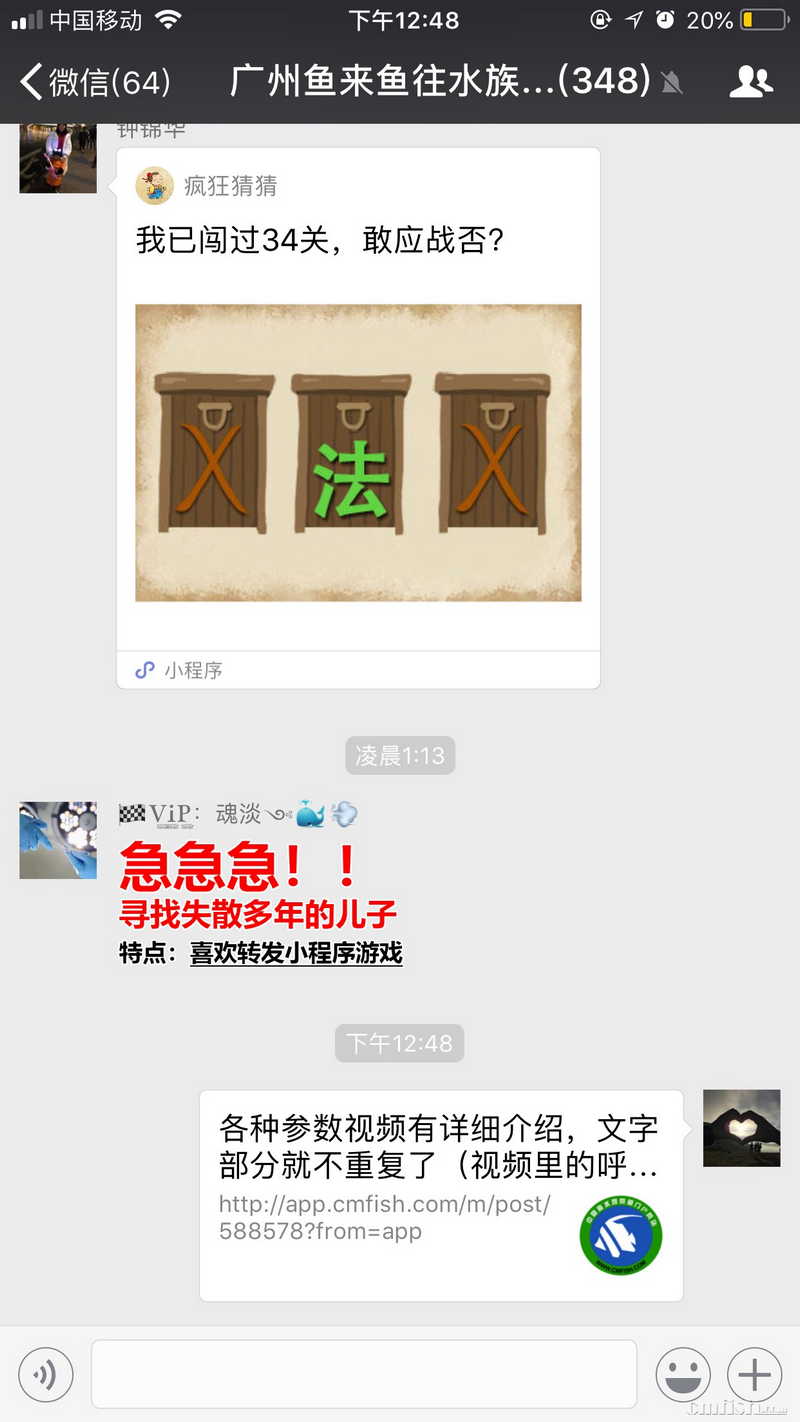Open 魂淡's profile avatar

pyautogui.click(x=58, y=840)
